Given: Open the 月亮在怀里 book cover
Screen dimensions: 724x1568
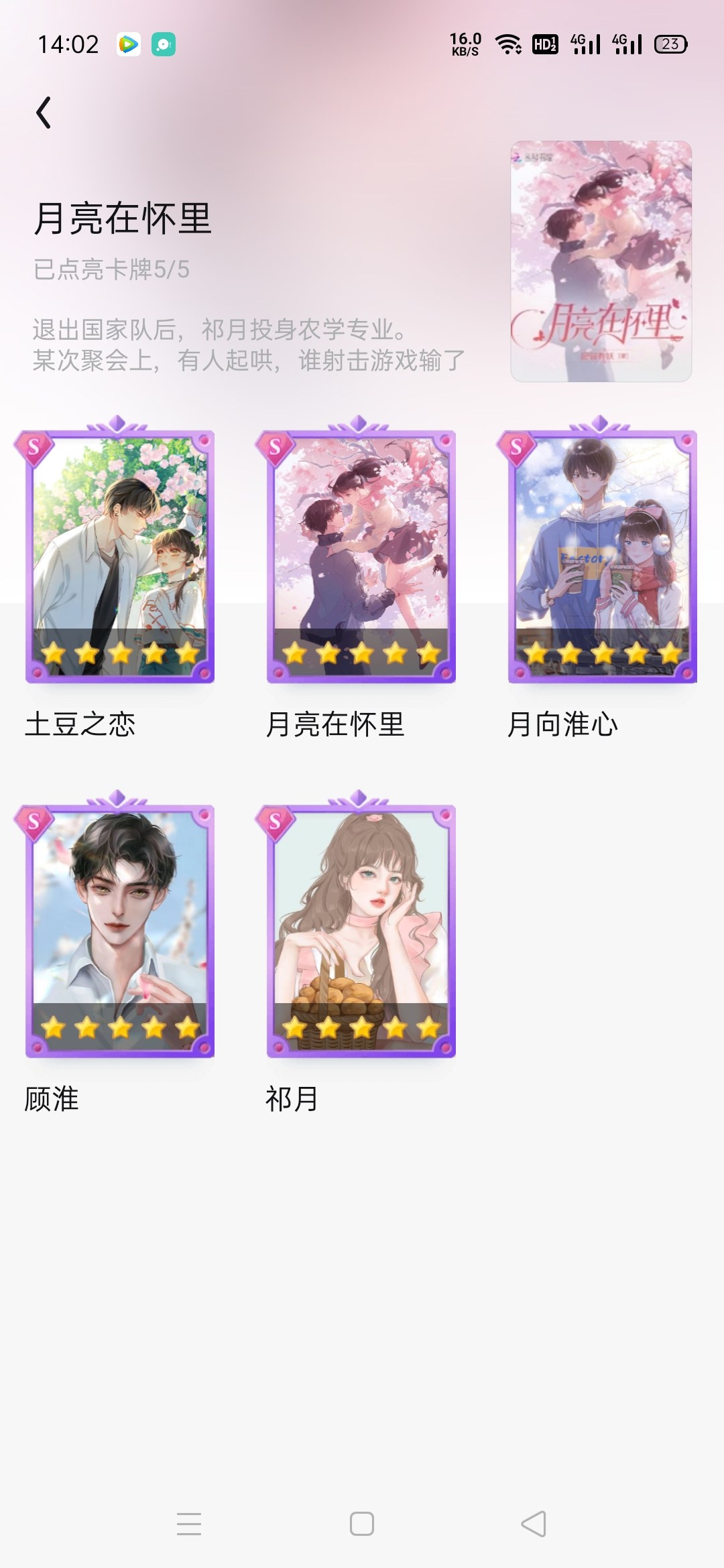Looking at the screenshot, I should tap(601, 261).
